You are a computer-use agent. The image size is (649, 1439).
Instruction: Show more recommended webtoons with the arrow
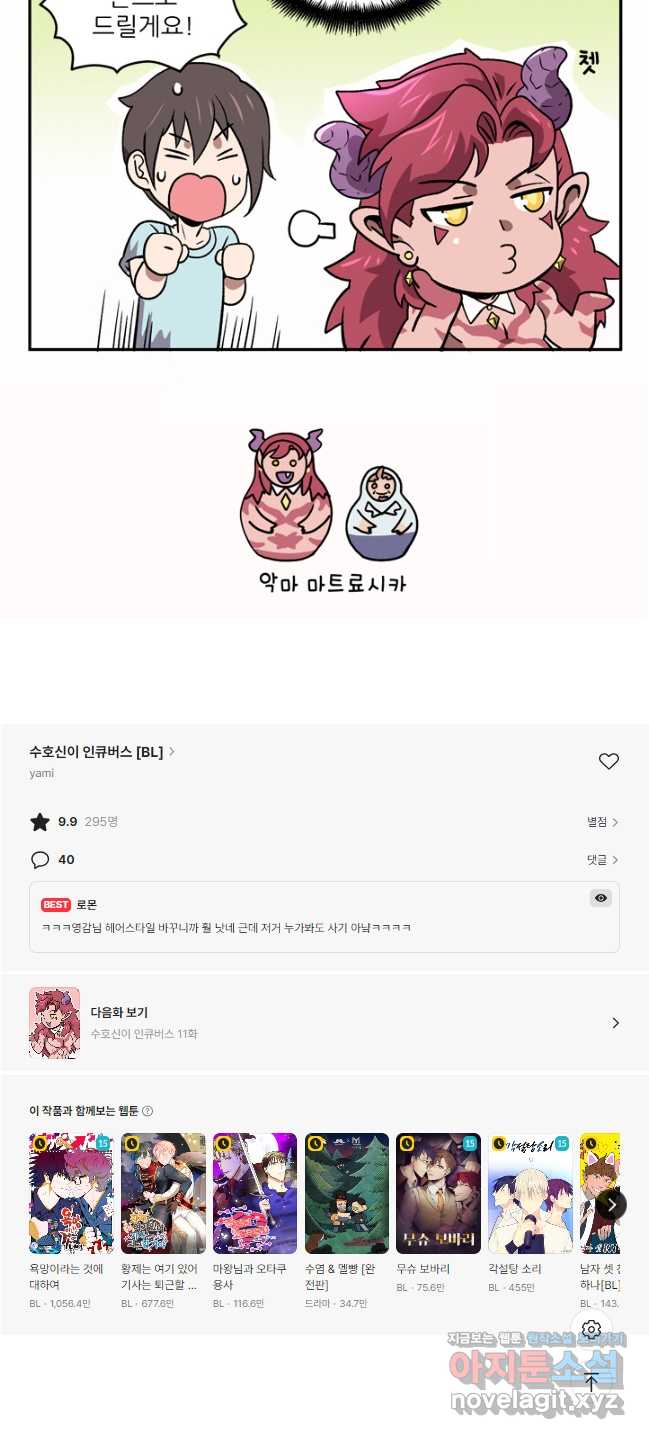tap(612, 1204)
